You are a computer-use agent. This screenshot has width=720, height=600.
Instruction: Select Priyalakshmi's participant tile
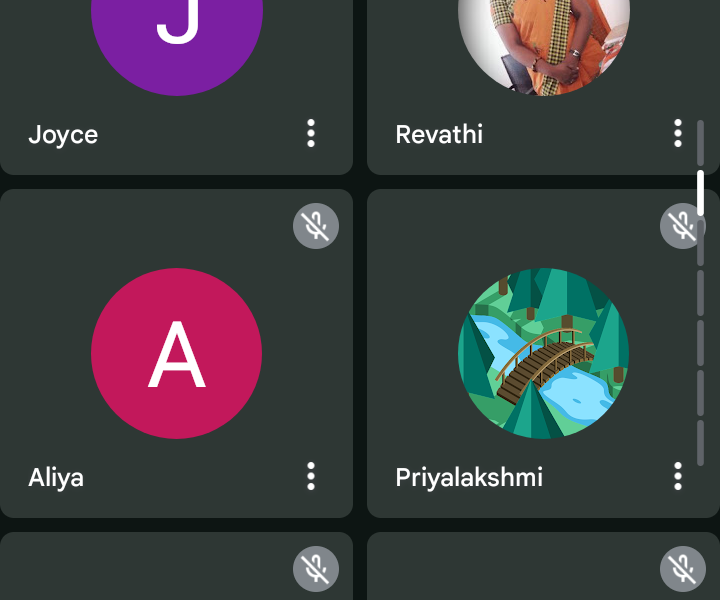point(543,353)
